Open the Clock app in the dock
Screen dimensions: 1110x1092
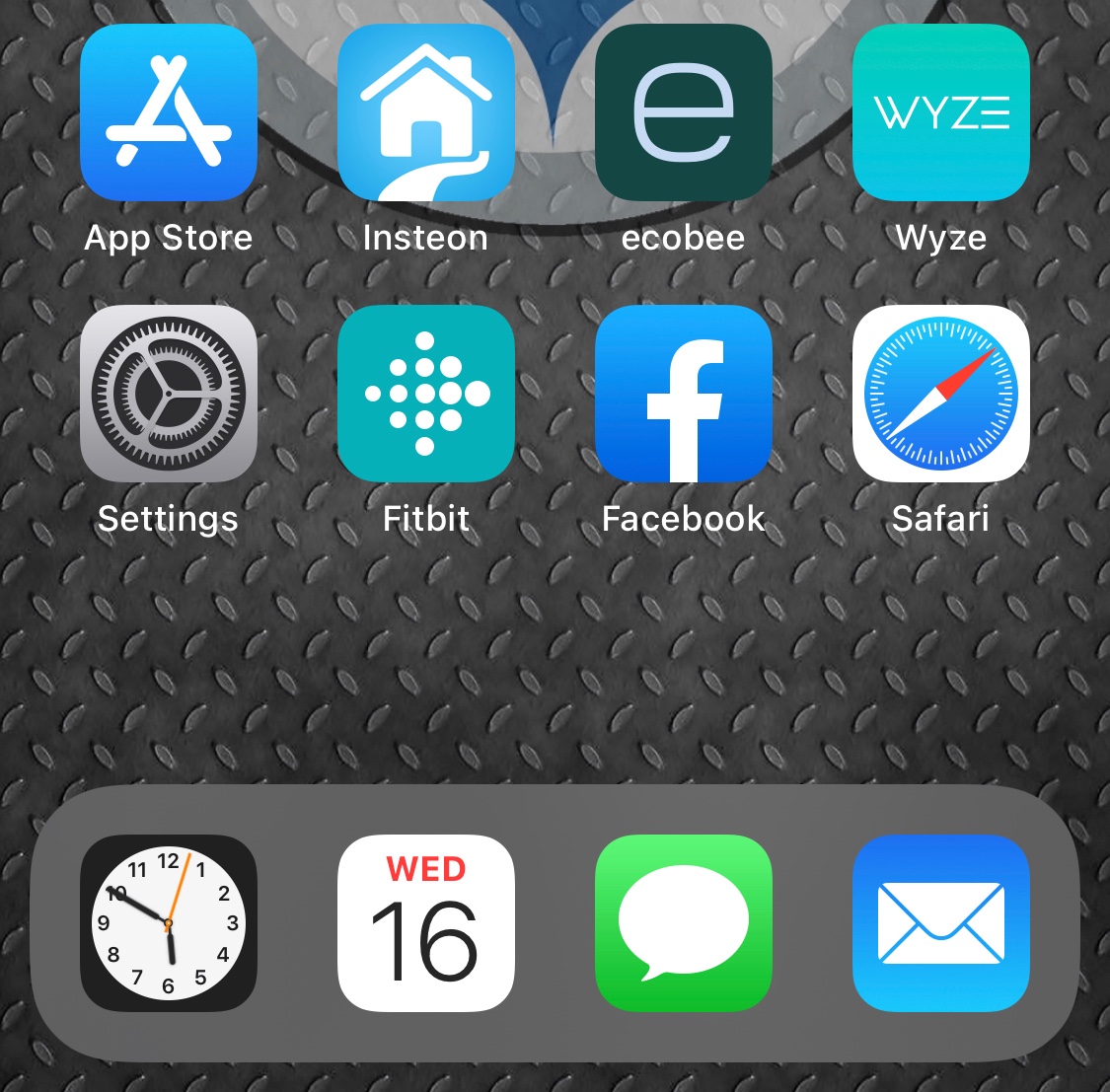169,923
